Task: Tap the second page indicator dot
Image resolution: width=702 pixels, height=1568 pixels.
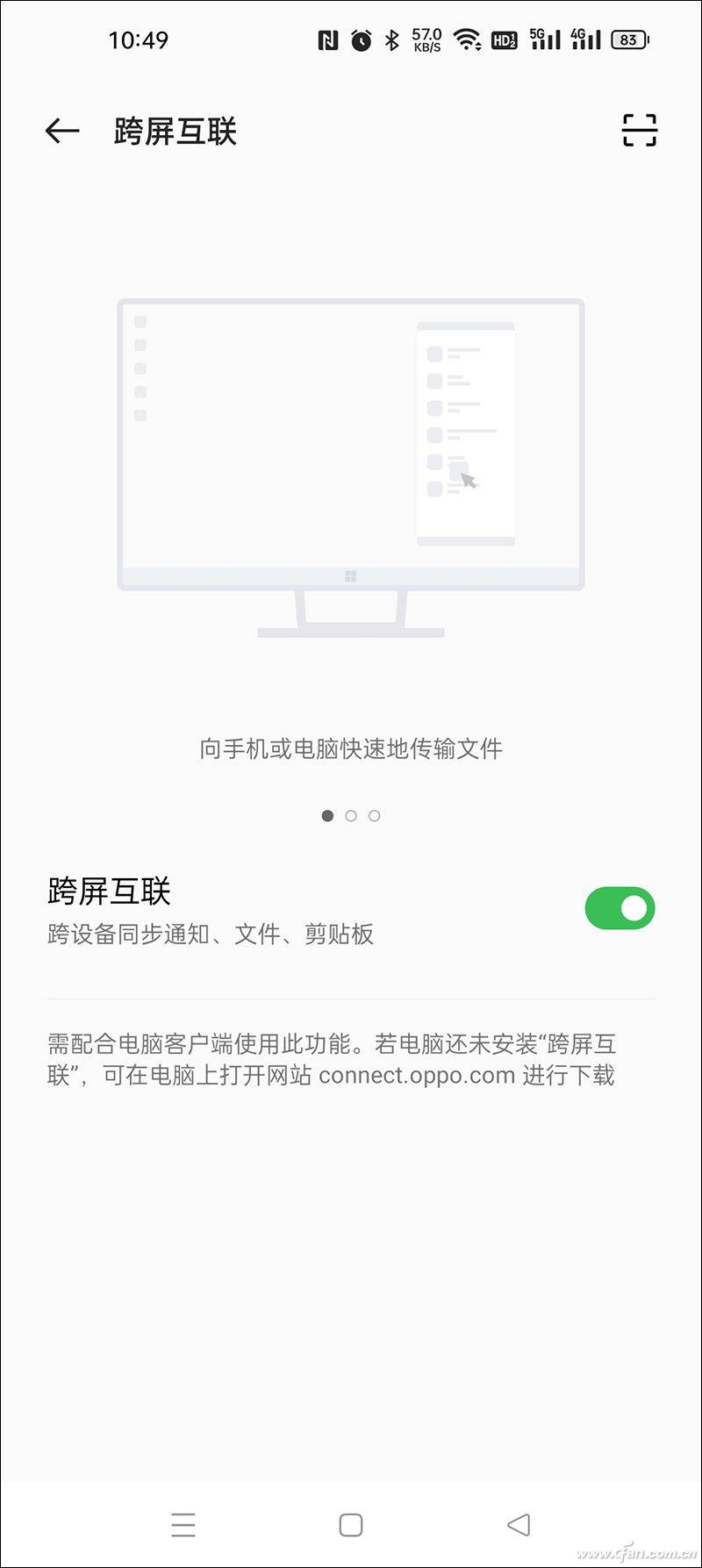Action: pyautogui.click(x=351, y=815)
